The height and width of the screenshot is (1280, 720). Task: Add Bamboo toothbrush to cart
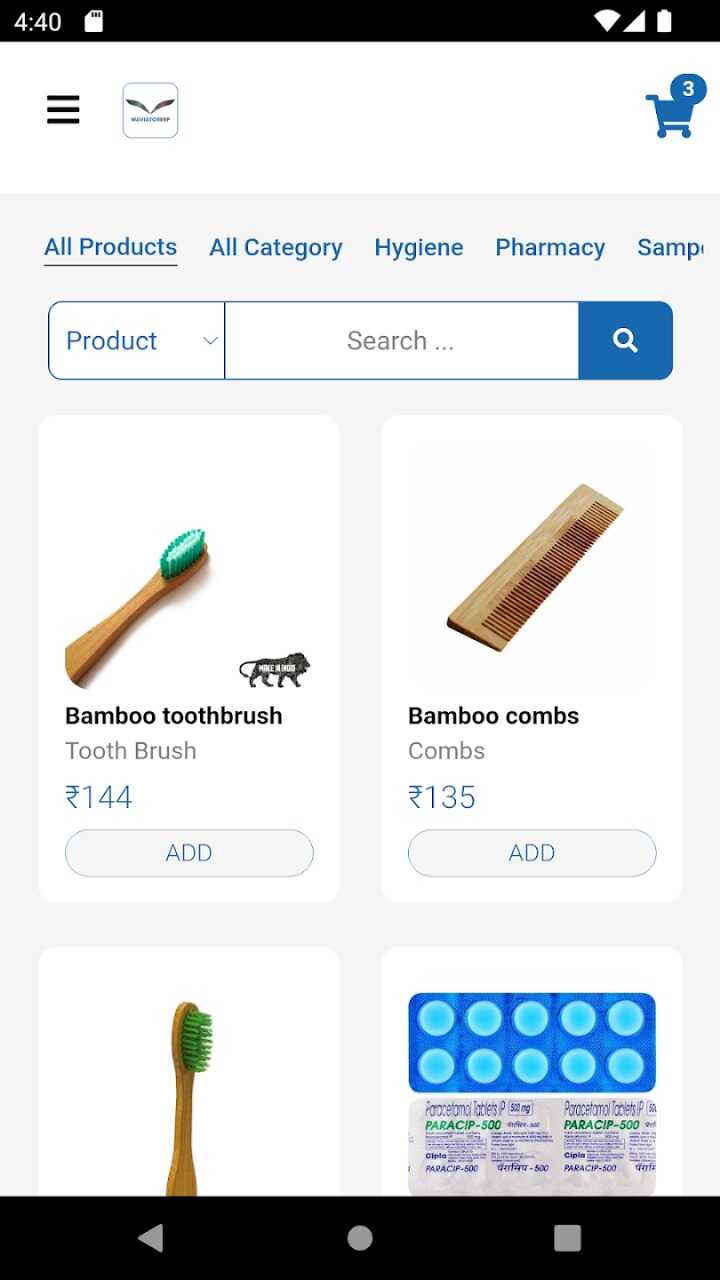[189, 853]
